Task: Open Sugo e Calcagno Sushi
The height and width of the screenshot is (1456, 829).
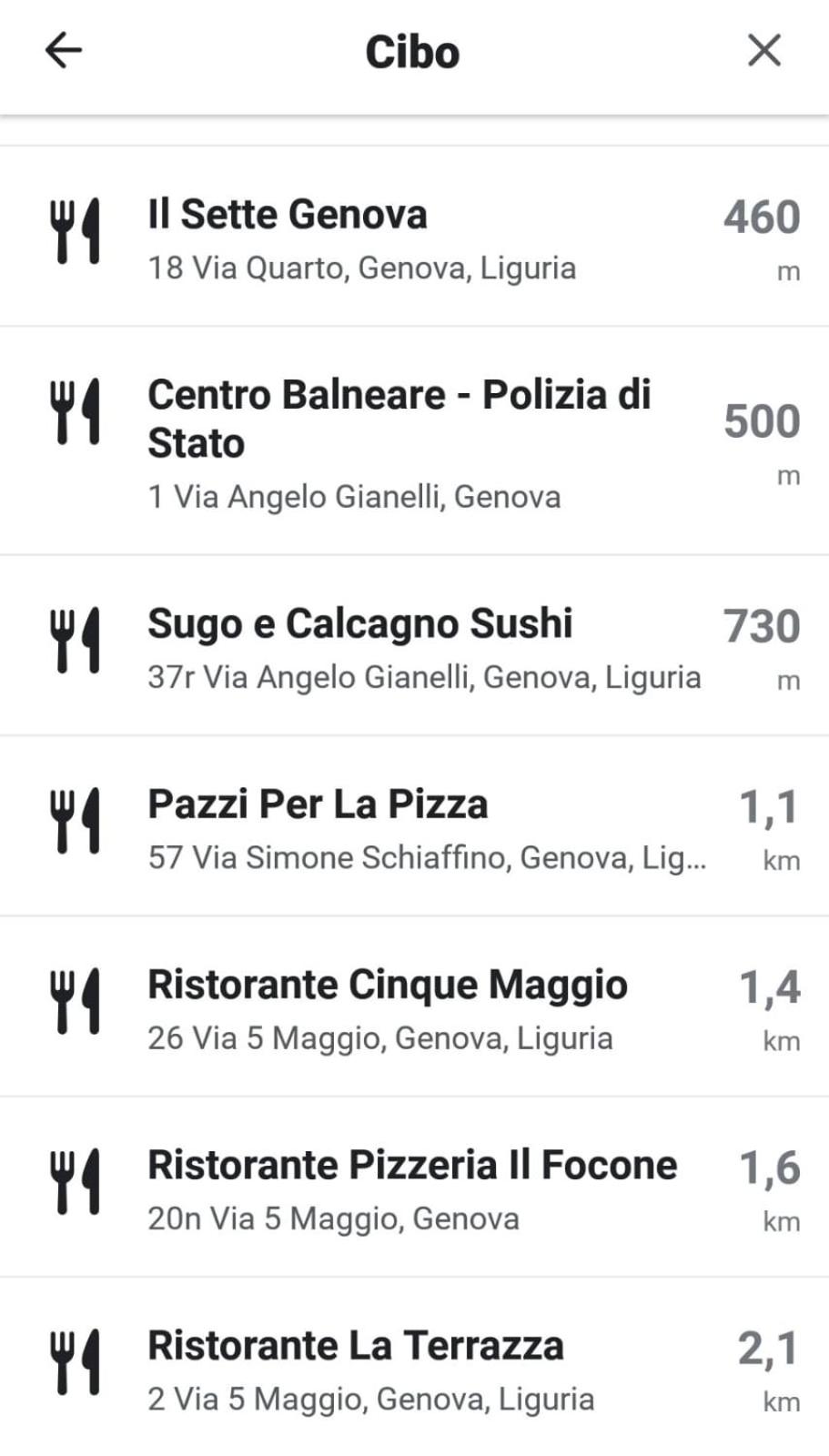Action: coord(414,645)
